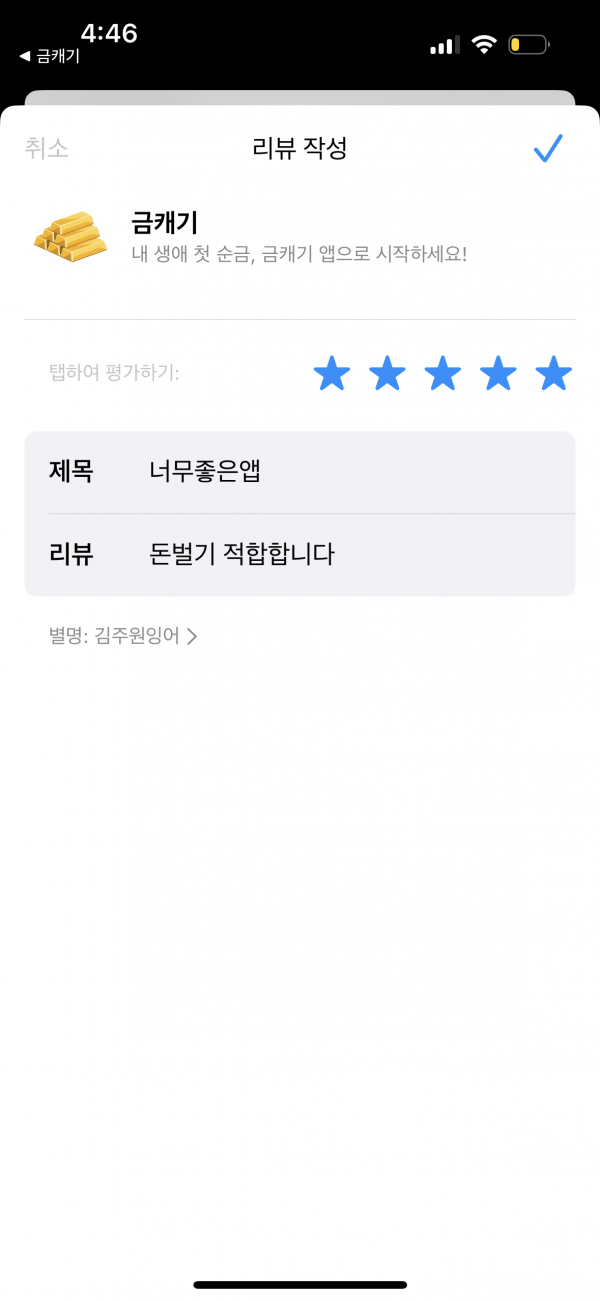Screen dimensions: 600x1301
Task: Tap 취소 to cancel the review
Action: click(x=47, y=149)
